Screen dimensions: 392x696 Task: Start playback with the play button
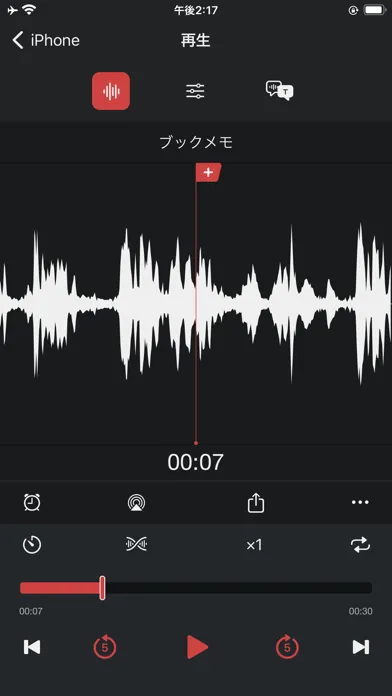pyautogui.click(x=197, y=647)
